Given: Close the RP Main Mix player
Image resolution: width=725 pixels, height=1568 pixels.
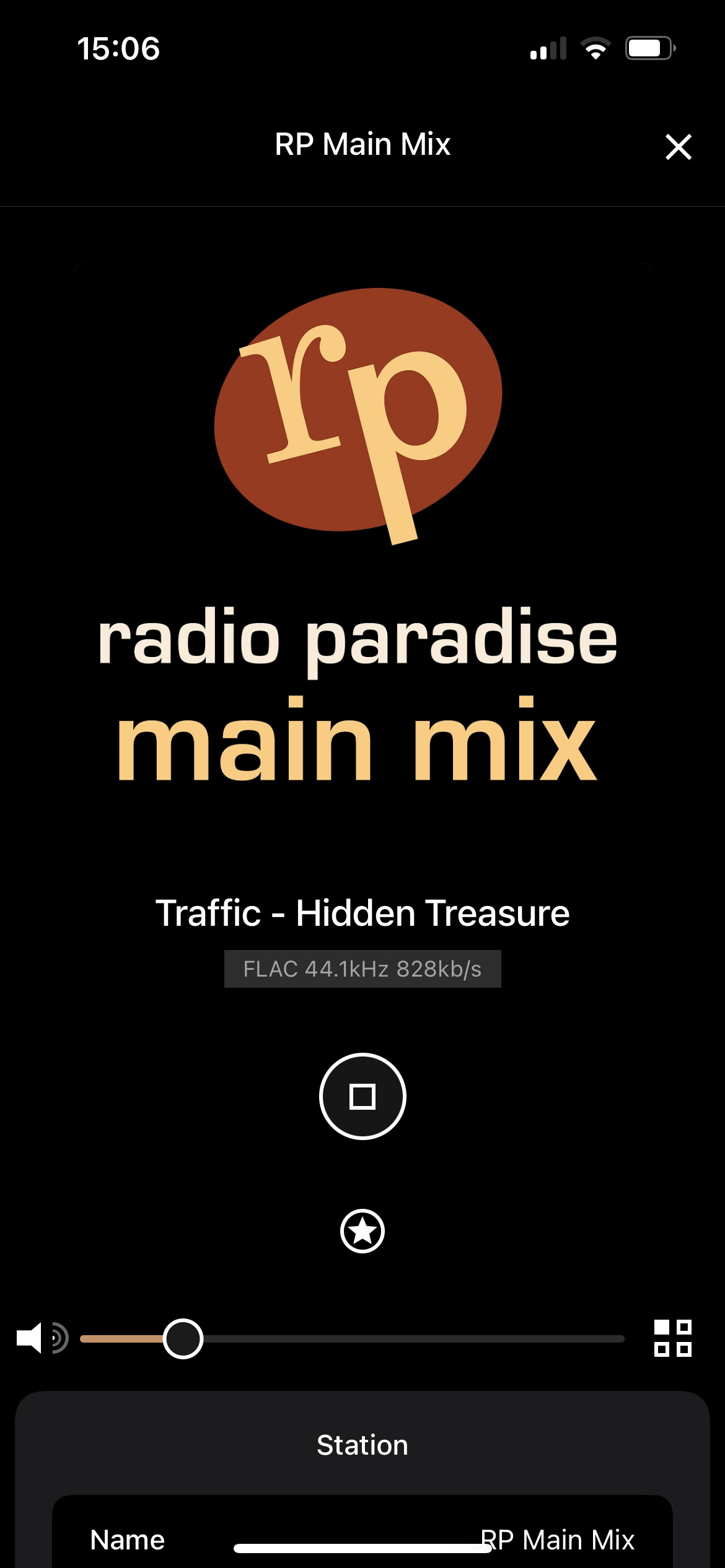Looking at the screenshot, I should point(678,147).
